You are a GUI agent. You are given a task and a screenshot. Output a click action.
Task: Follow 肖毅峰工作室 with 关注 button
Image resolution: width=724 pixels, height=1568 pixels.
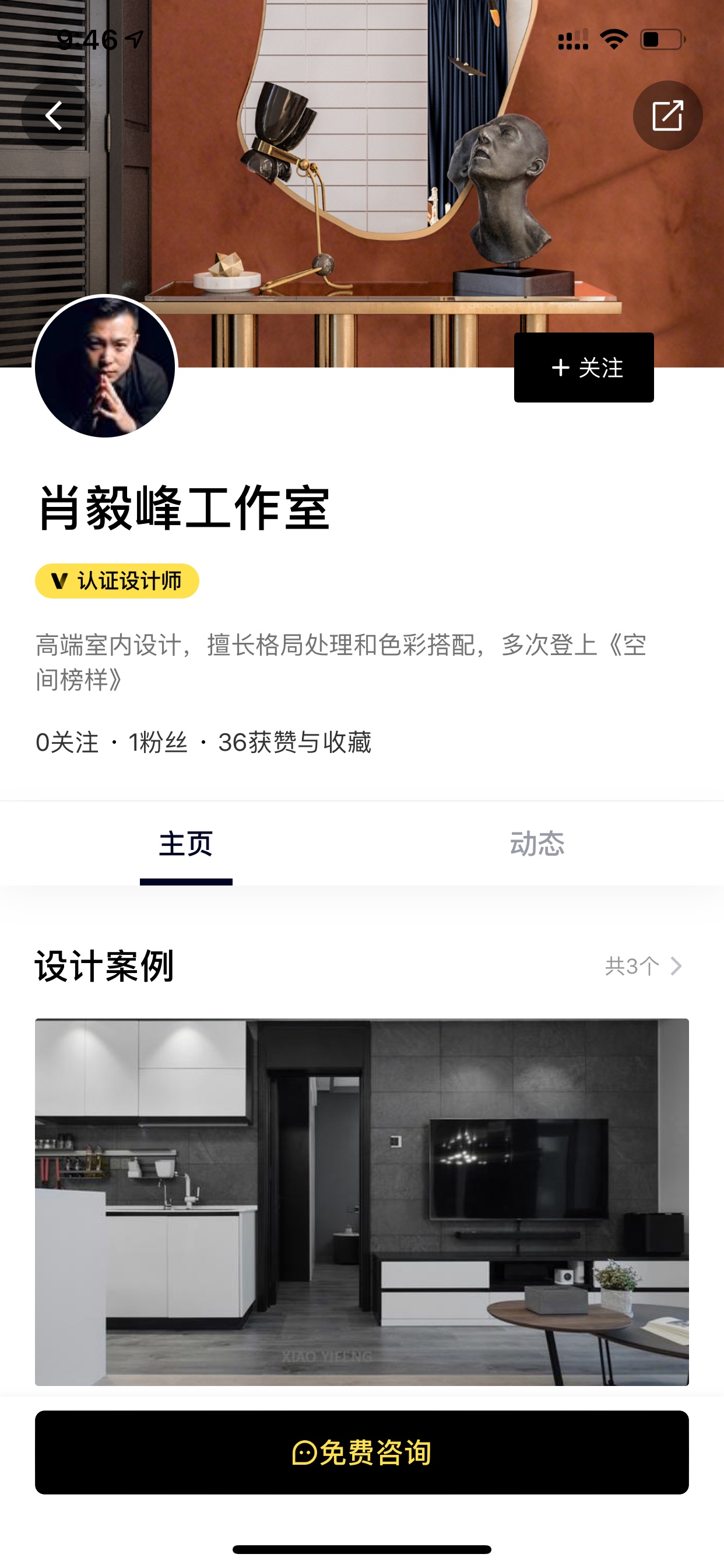click(x=584, y=367)
